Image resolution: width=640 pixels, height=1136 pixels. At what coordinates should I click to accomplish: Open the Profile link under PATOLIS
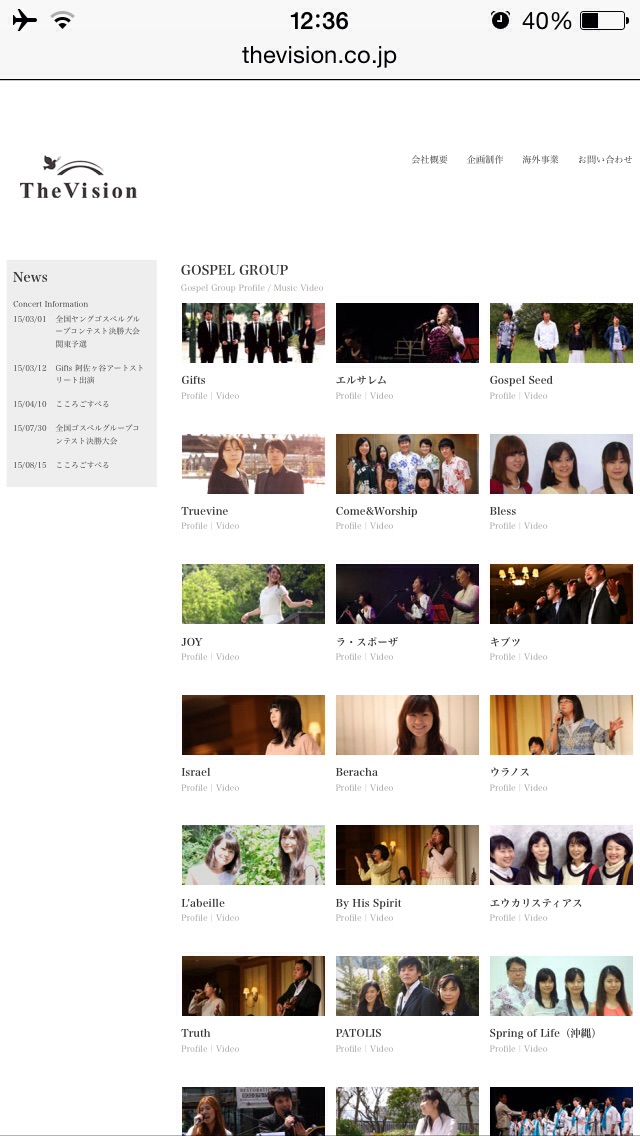coord(348,1049)
